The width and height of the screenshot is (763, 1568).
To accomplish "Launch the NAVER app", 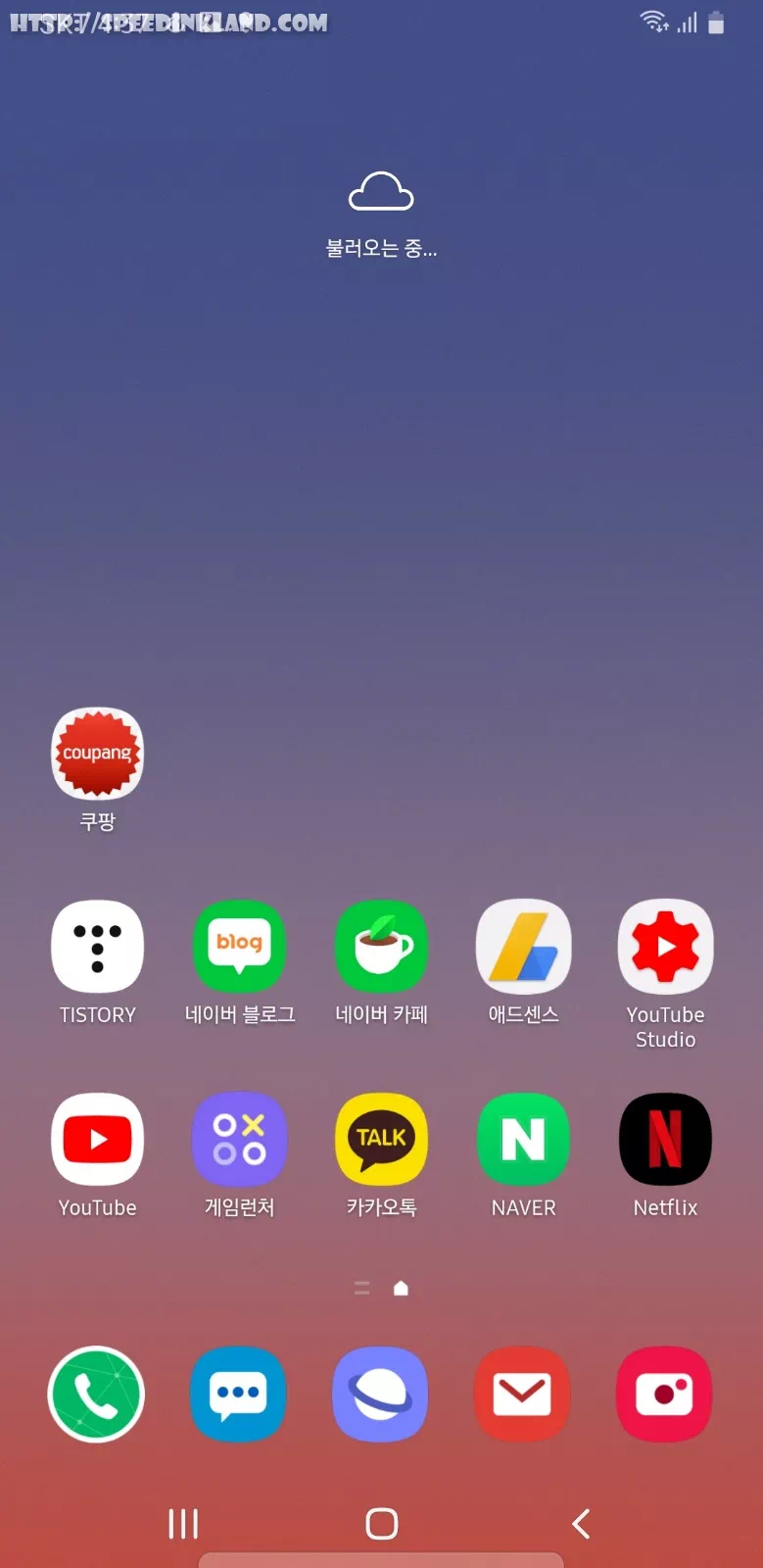I will coord(523,1140).
